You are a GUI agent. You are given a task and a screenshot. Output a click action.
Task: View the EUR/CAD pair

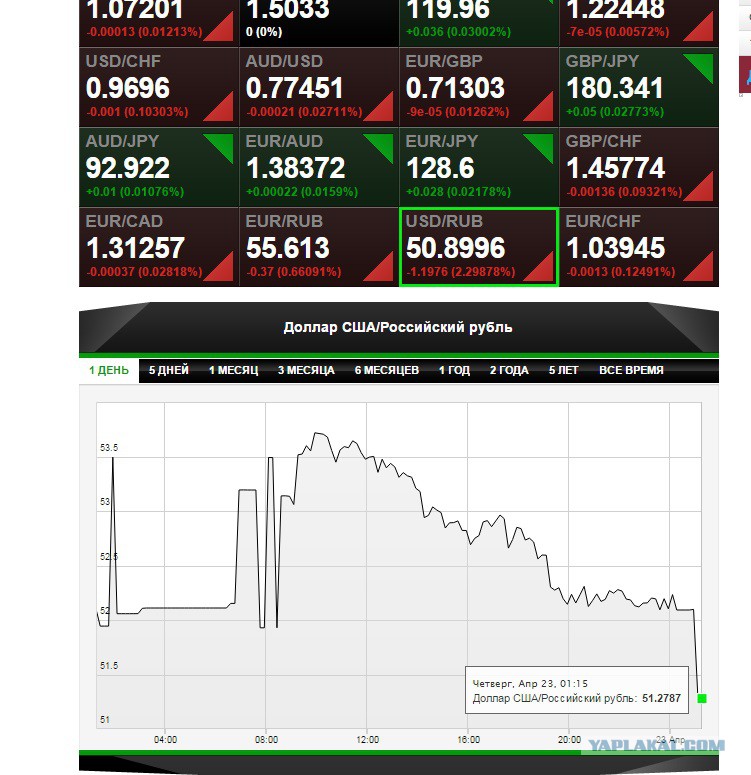[x=159, y=247]
